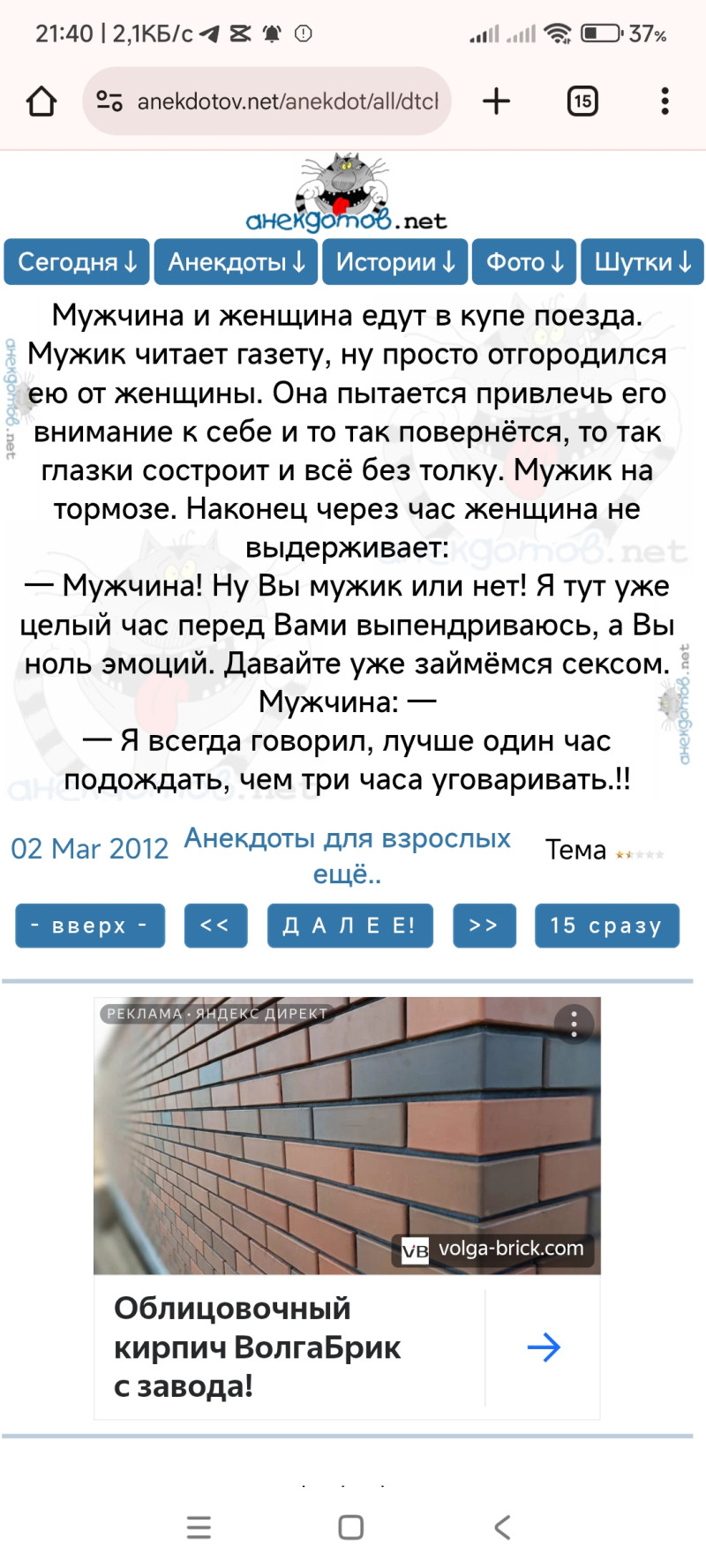This screenshot has width=706, height=1568.
Task: Open the ВолгаБрик brick ad arrow
Action: pos(544,1347)
